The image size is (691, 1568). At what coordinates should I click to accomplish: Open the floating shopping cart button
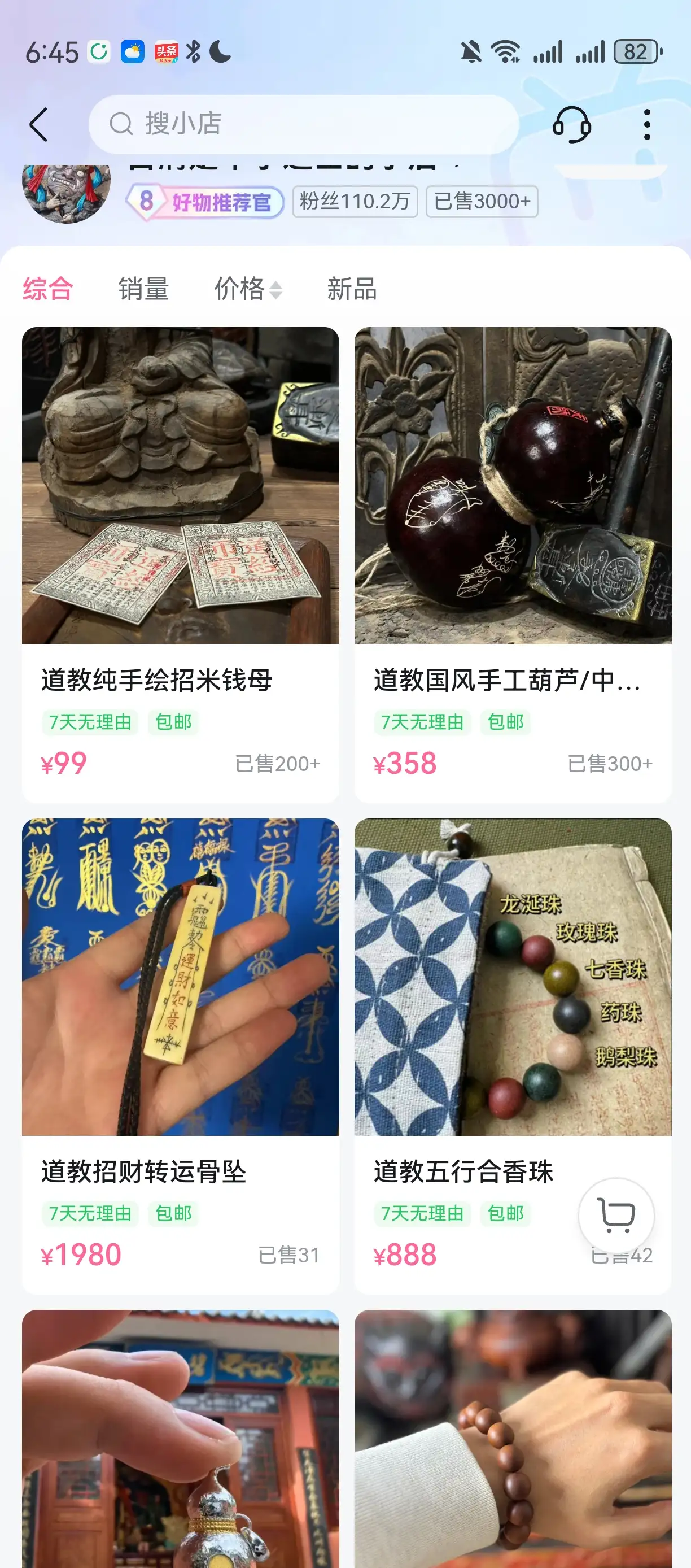(x=615, y=1216)
